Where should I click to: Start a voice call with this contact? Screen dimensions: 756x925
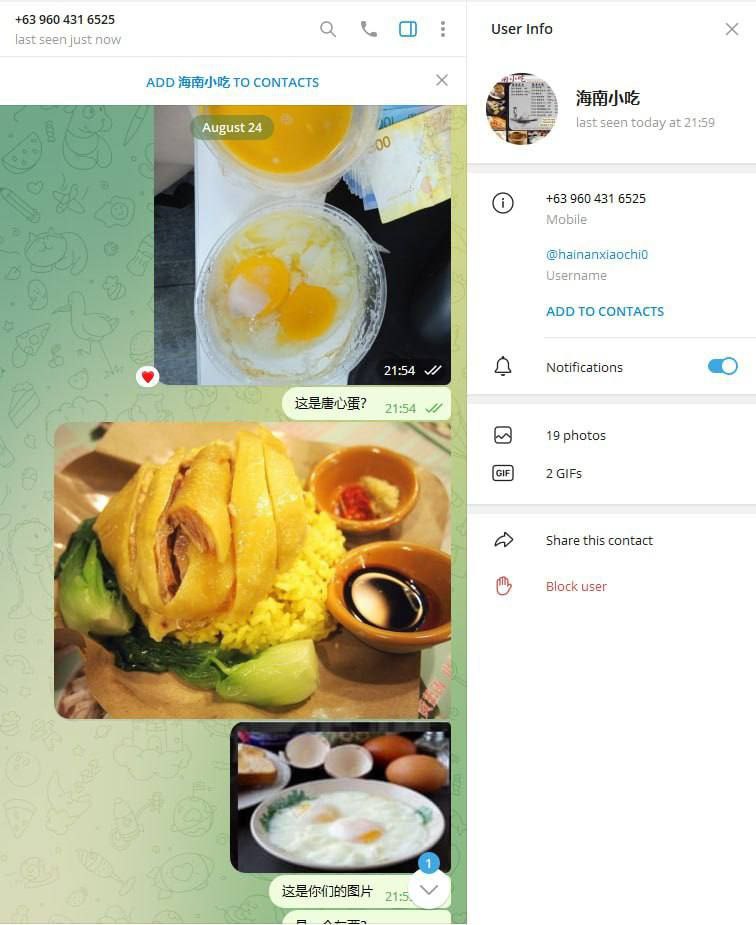369,29
